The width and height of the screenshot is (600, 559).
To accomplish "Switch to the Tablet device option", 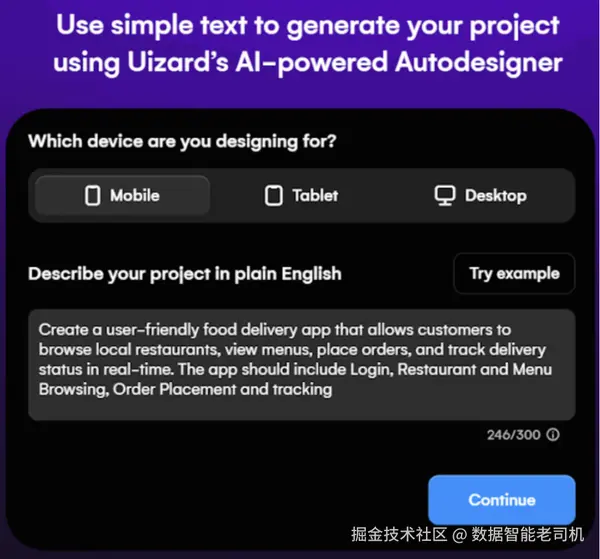I will [301, 196].
